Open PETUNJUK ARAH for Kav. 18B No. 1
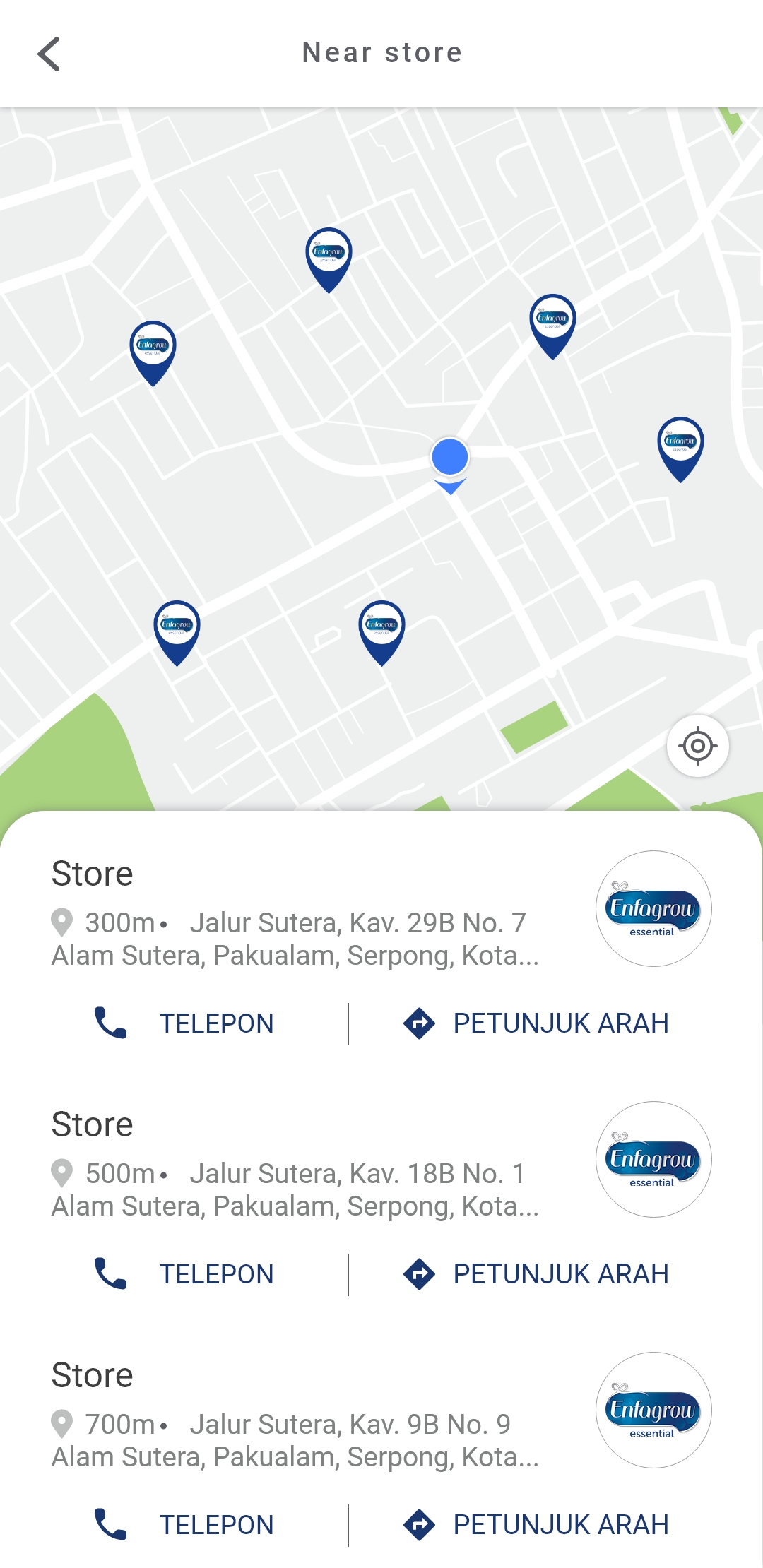763x1568 pixels. point(537,1273)
